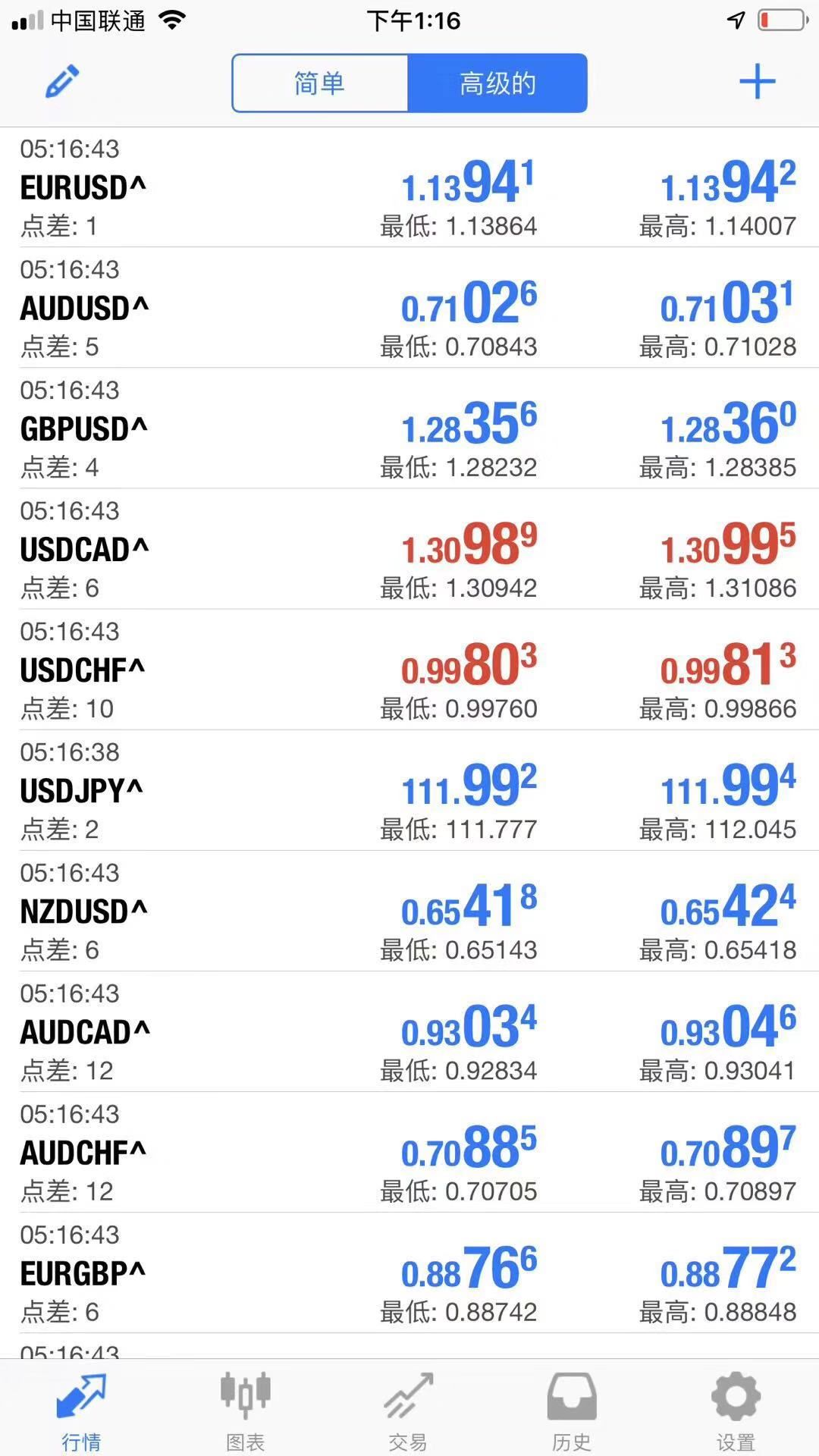Open the AUDUSD^ quote row
Image resolution: width=819 pixels, height=1456 pixels.
pyautogui.click(x=409, y=308)
